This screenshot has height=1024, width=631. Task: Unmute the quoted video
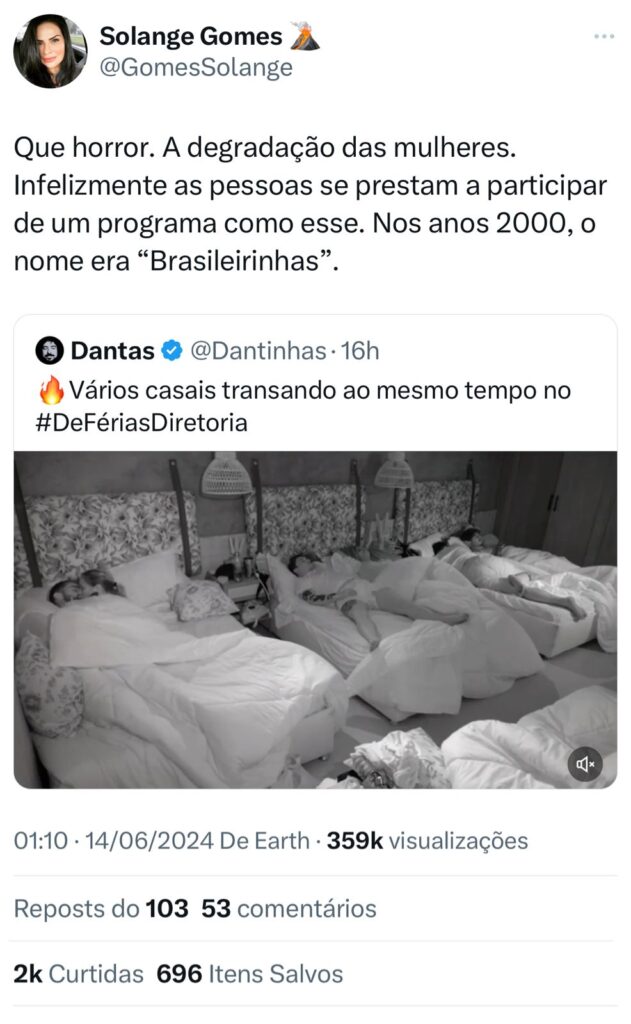click(586, 764)
